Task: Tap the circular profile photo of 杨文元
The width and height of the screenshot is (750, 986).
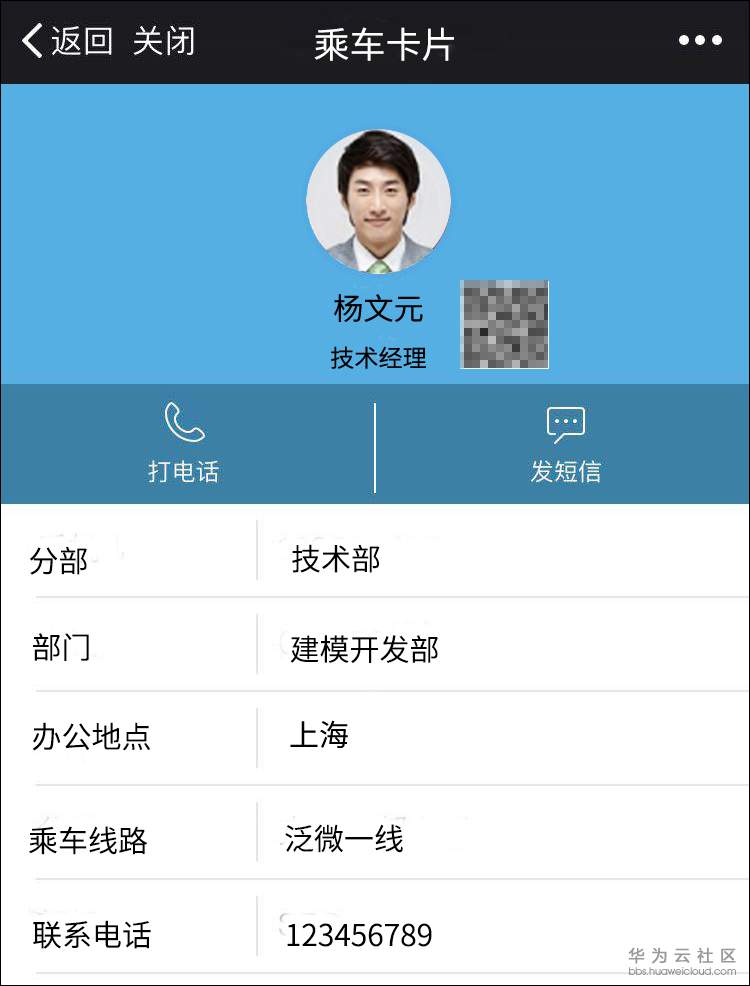Action: point(380,200)
